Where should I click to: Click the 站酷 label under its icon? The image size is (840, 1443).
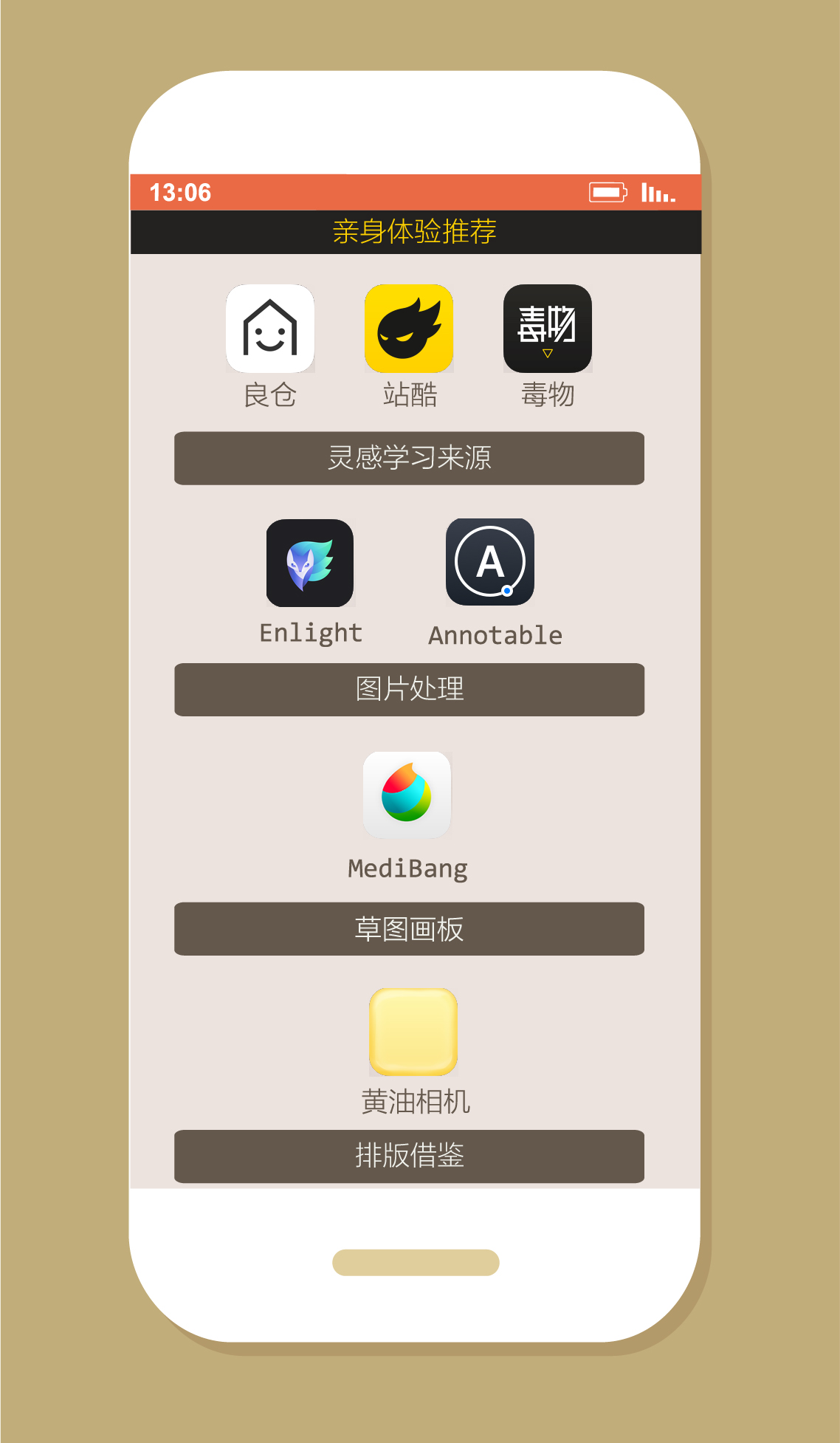pyautogui.click(x=408, y=395)
